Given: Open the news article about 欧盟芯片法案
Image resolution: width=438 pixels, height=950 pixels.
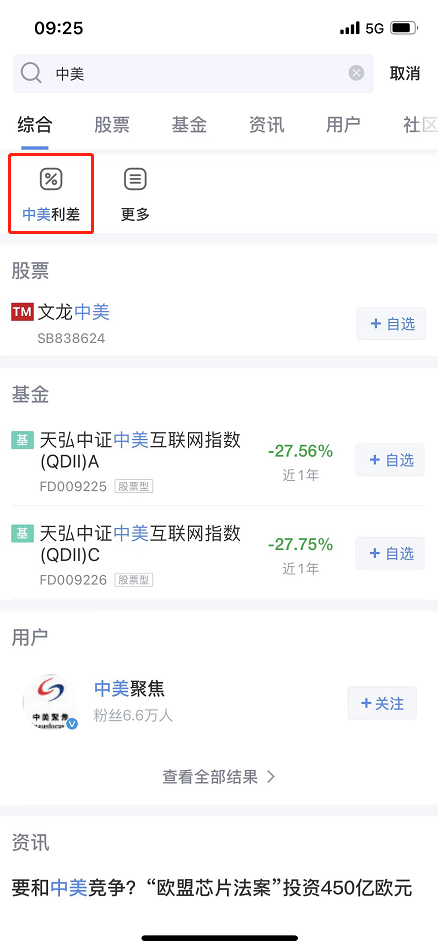Looking at the screenshot, I should click(212, 888).
